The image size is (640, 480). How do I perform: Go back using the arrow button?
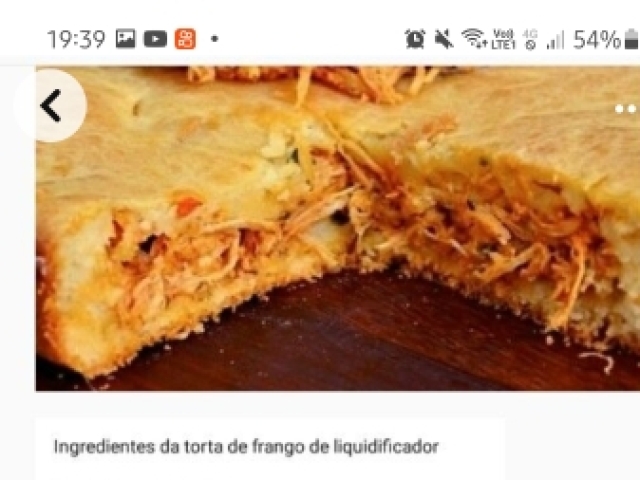50,106
